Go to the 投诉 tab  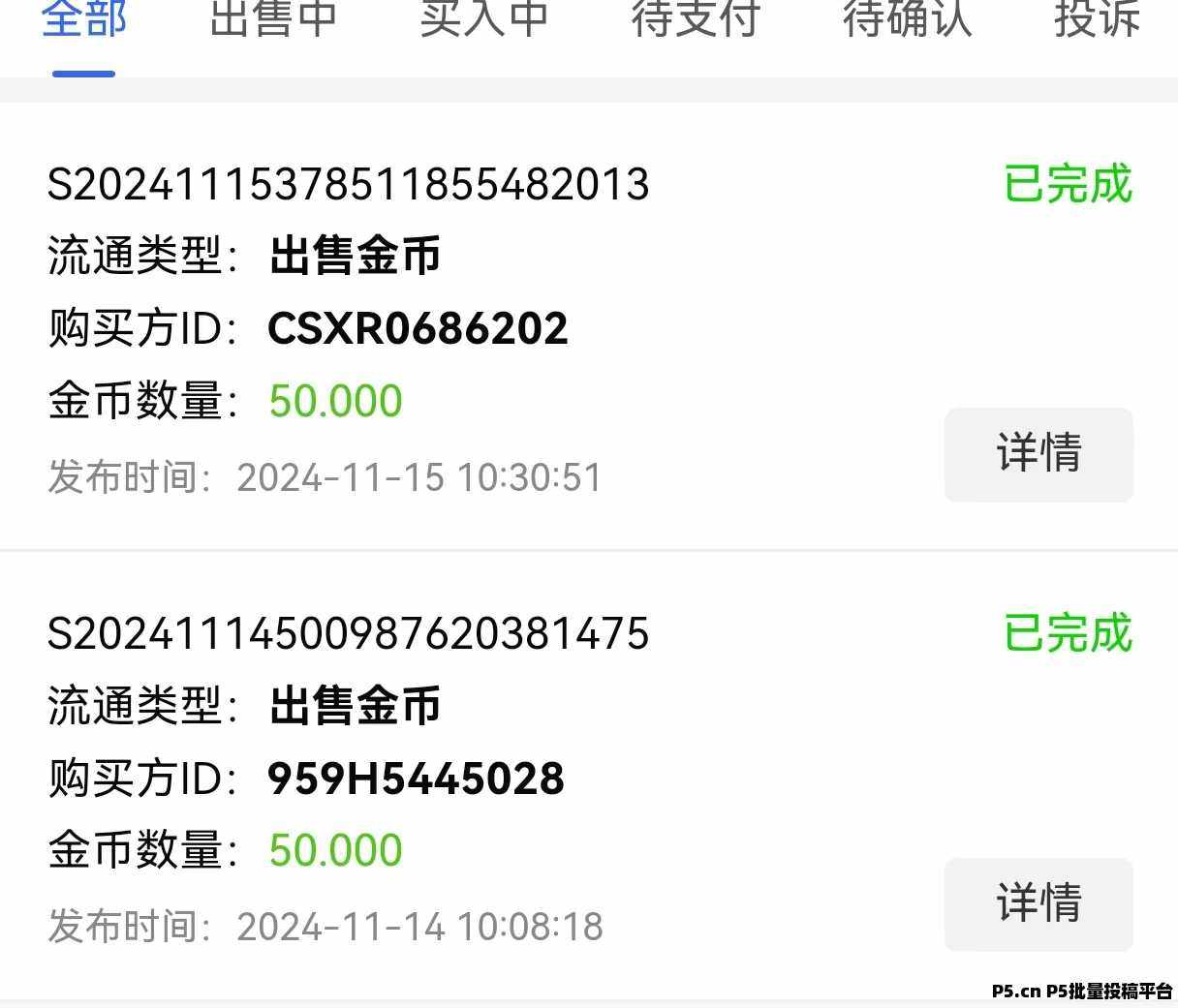click(x=1098, y=21)
